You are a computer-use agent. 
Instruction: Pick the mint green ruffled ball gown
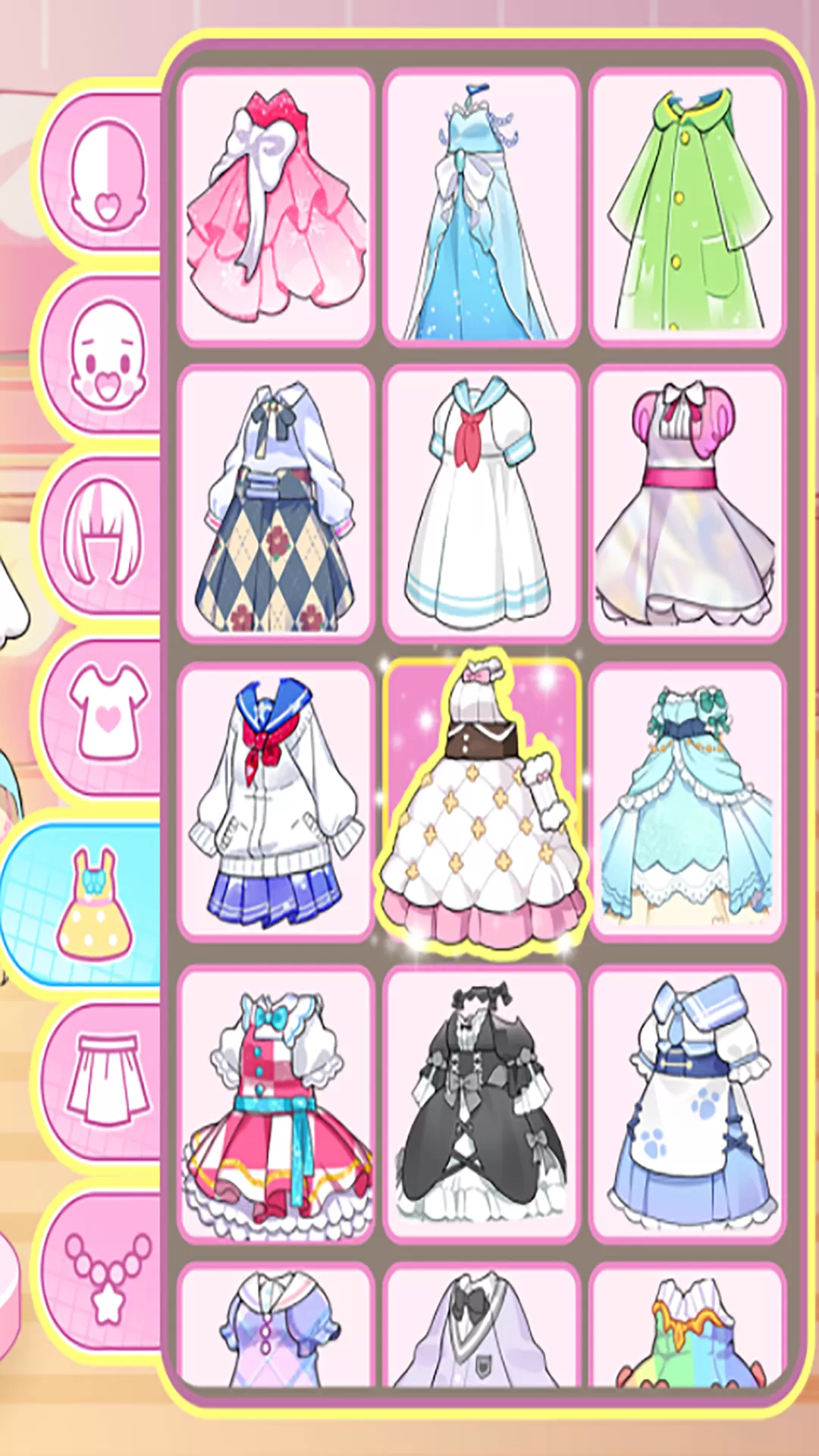687,801
